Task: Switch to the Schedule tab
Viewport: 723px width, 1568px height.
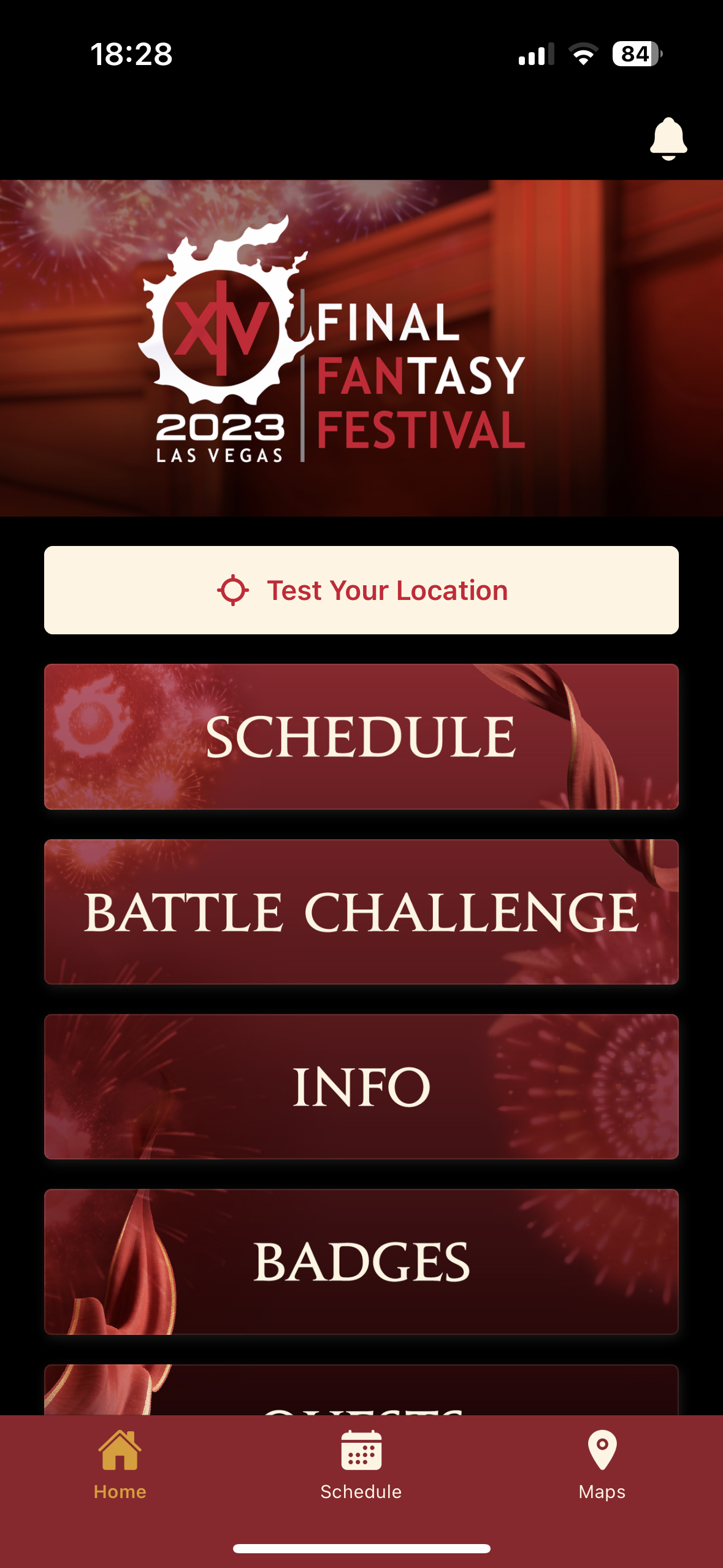Action: pos(361,1465)
